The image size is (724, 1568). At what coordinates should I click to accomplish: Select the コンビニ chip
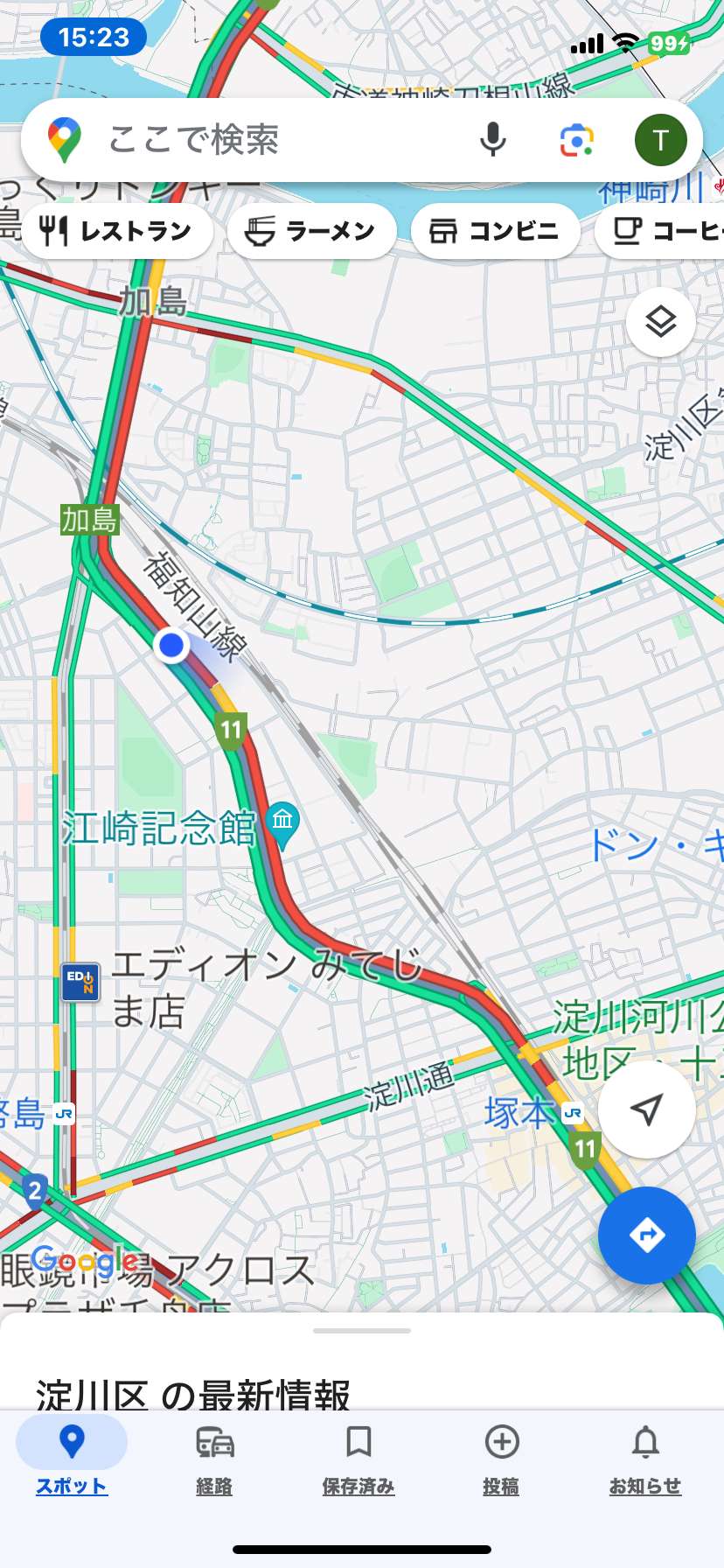[x=496, y=231]
